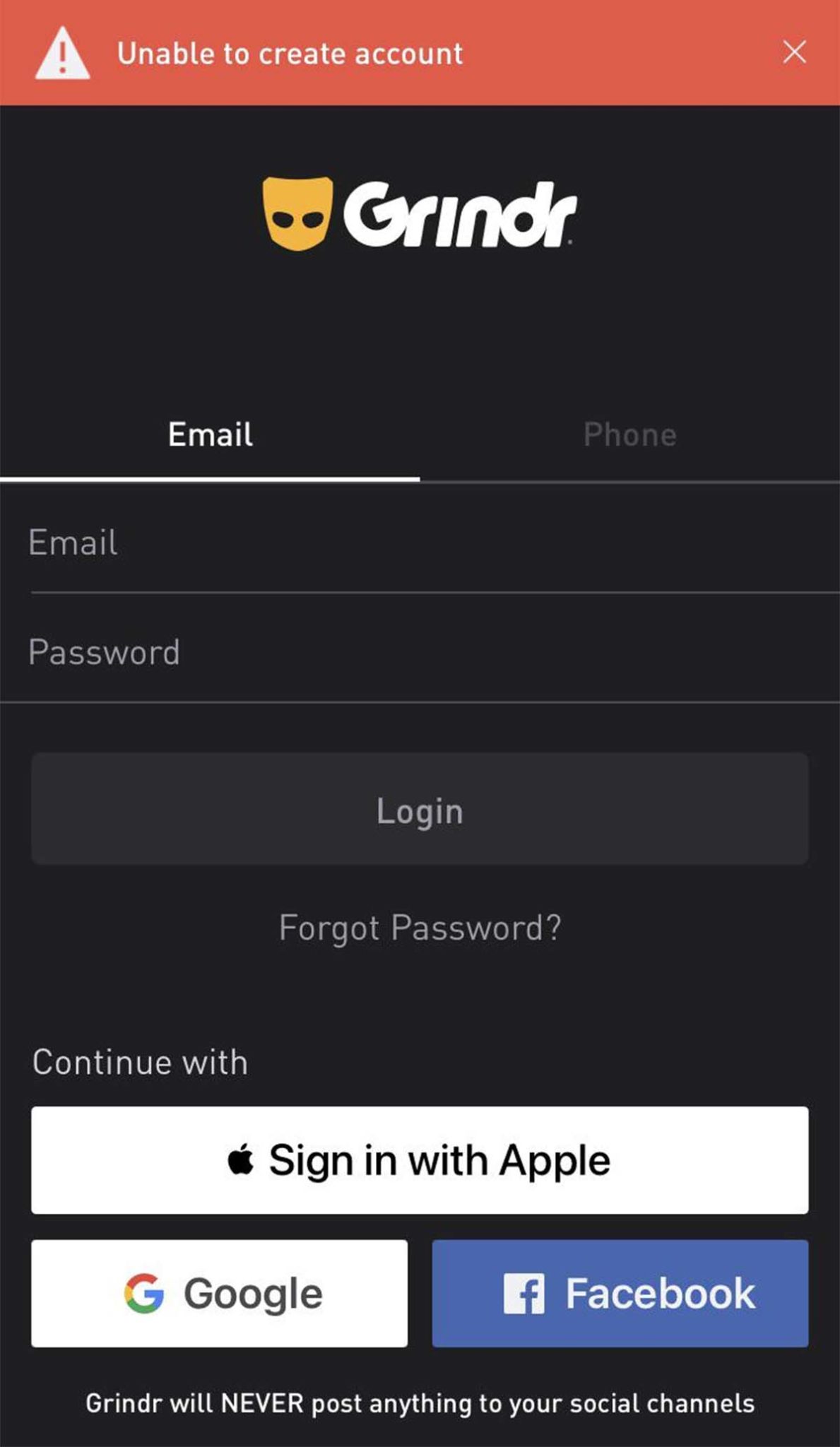Click the "Unable to create account" message
The image size is (840, 1447).
click(x=290, y=53)
